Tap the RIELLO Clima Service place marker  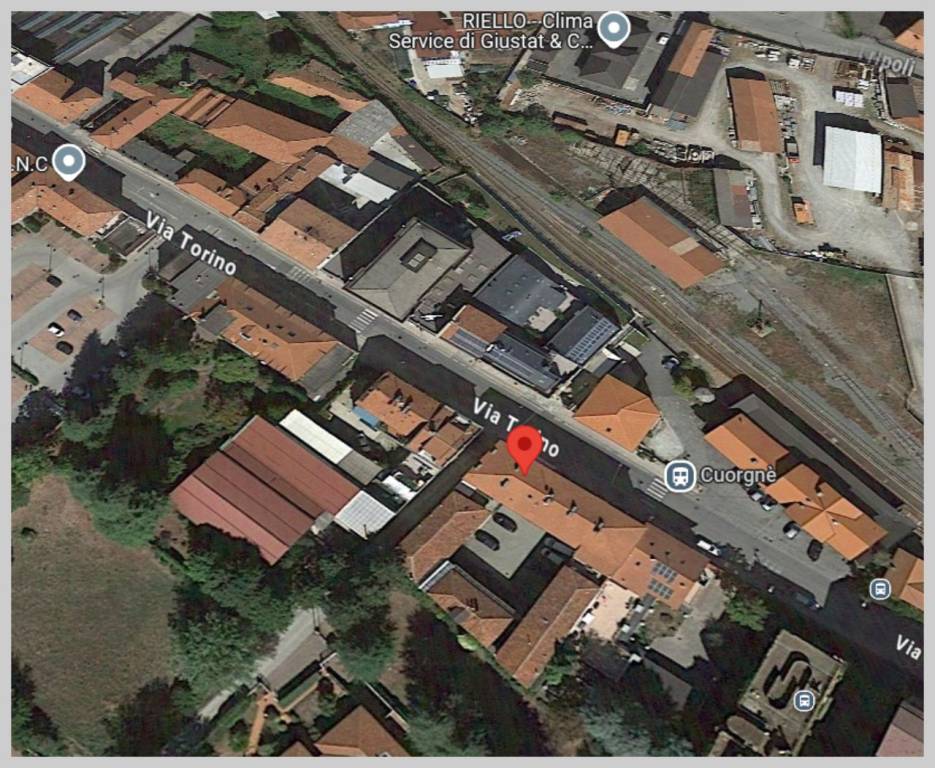pyautogui.click(x=613, y=30)
